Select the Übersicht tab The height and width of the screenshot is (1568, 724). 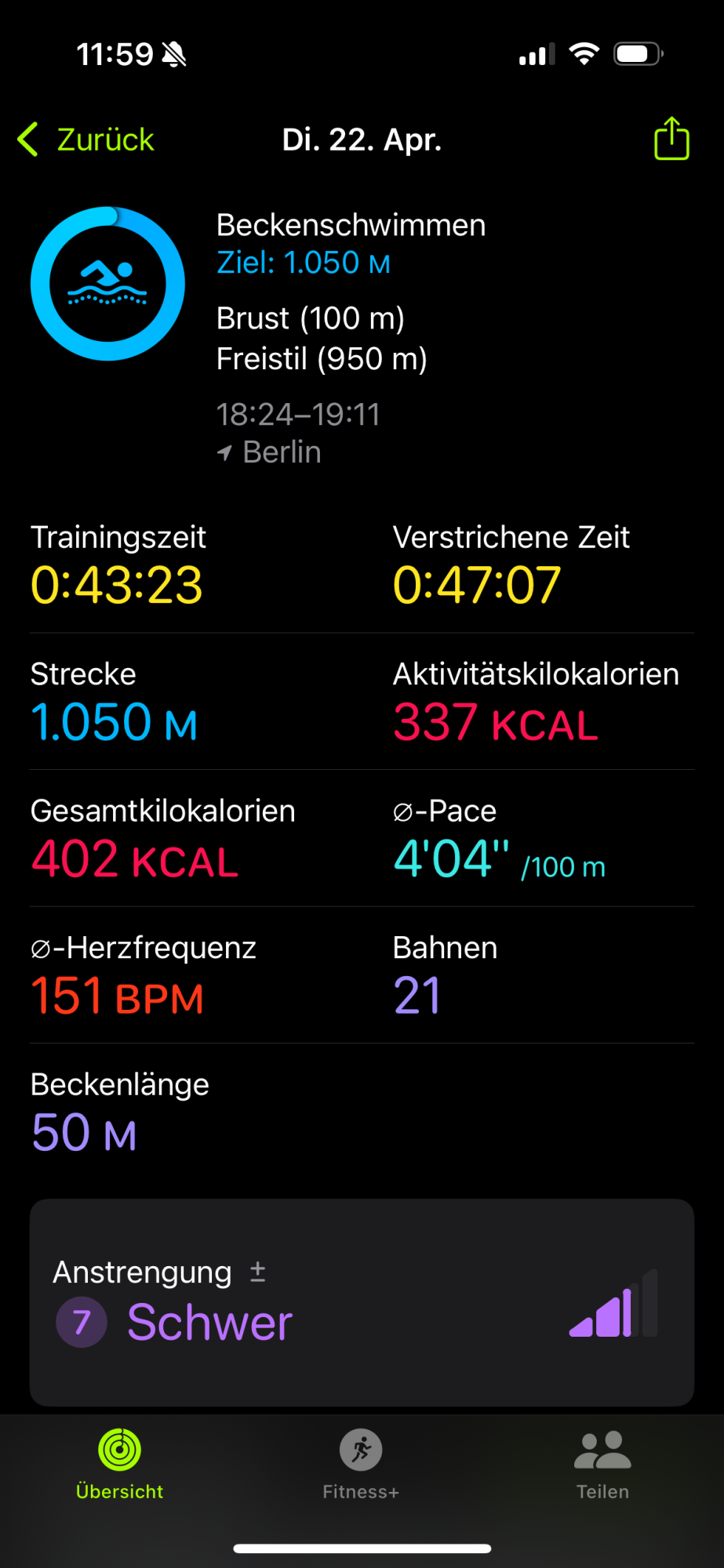point(119,1465)
